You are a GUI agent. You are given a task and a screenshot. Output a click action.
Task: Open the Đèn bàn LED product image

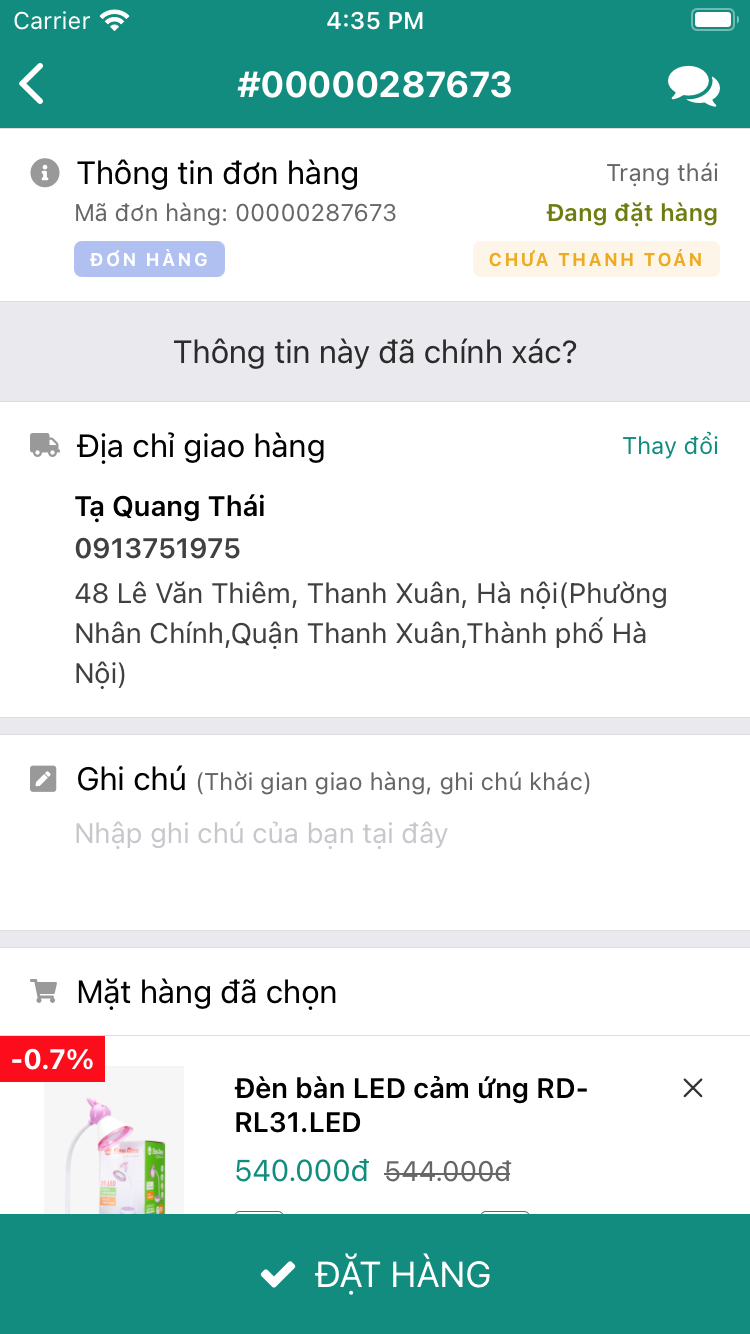pos(114,1142)
